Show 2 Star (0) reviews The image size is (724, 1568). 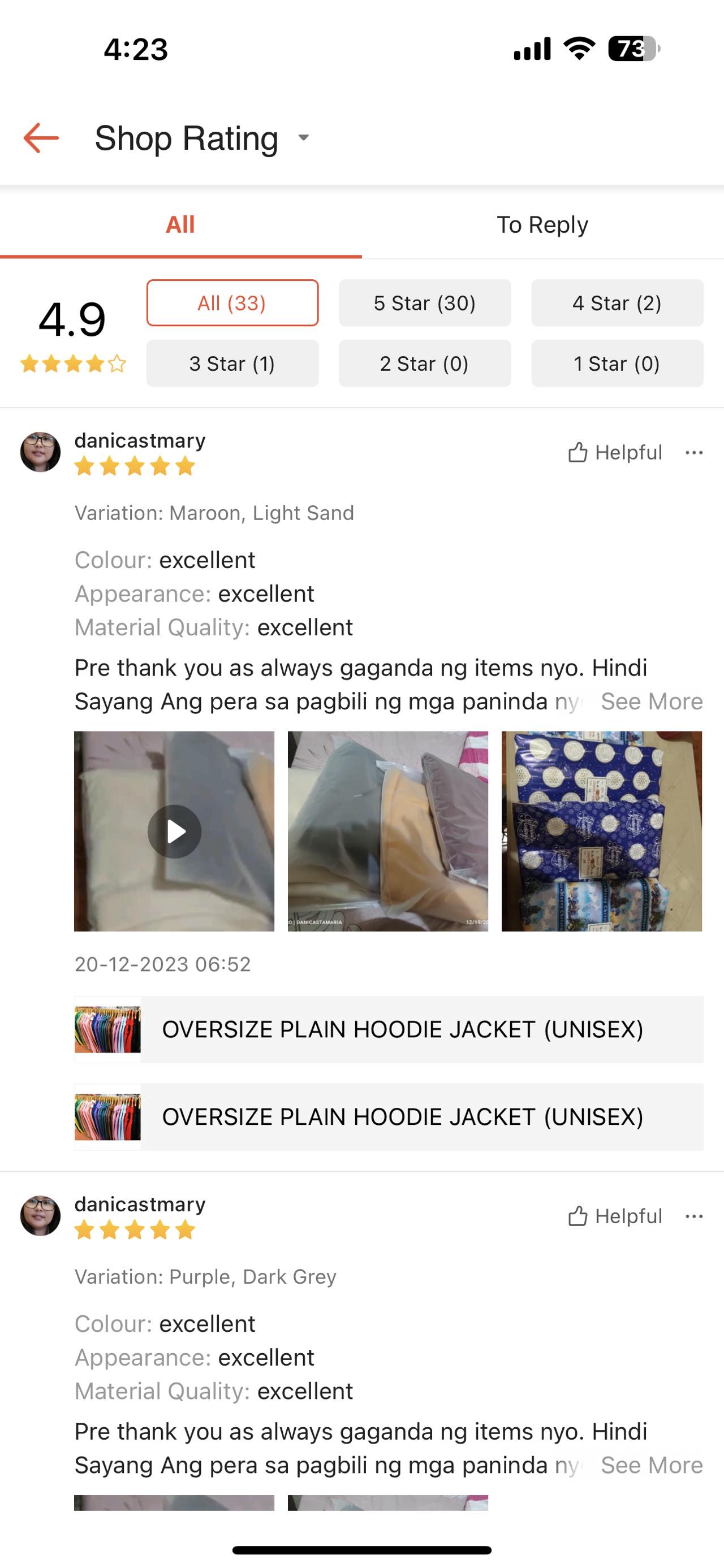click(424, 363)
